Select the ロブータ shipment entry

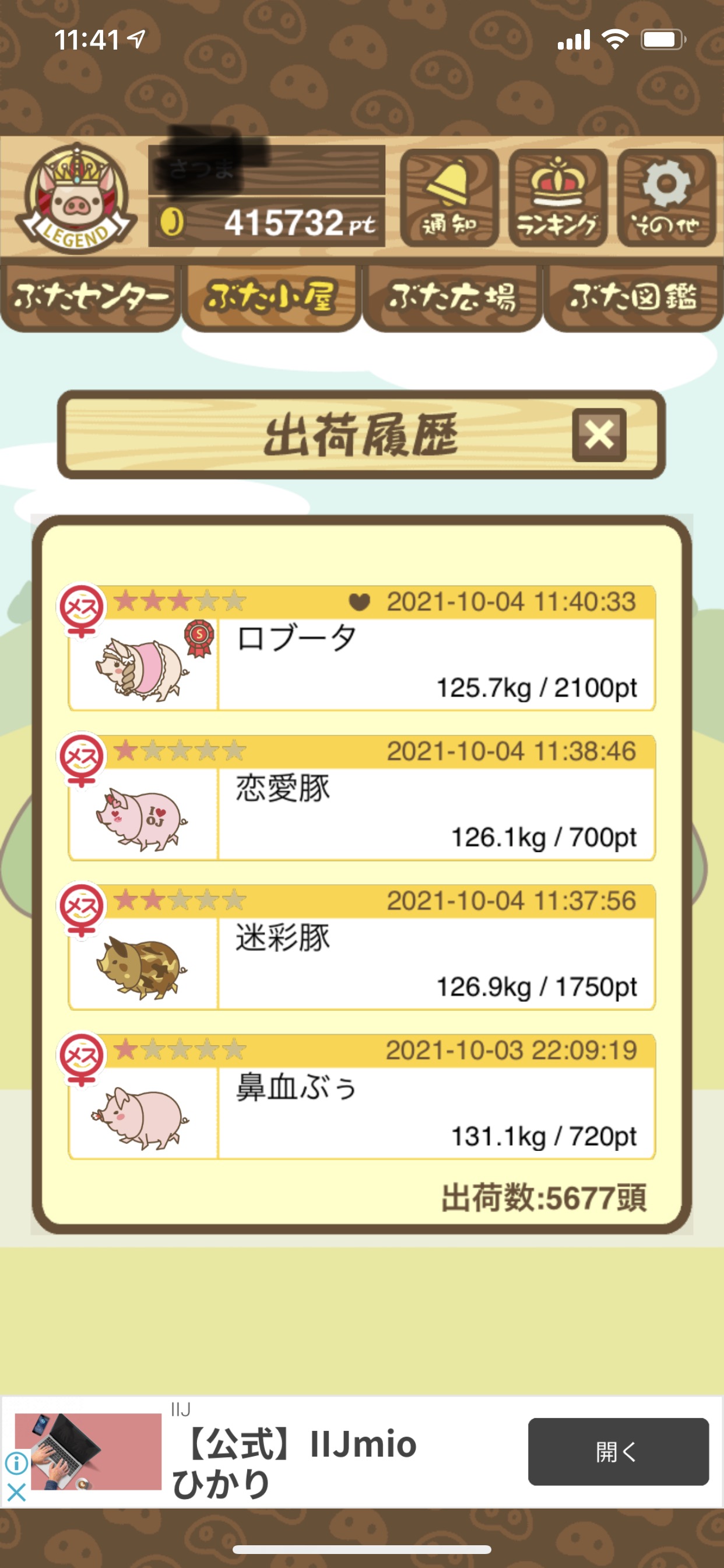[x=361, y=647]
